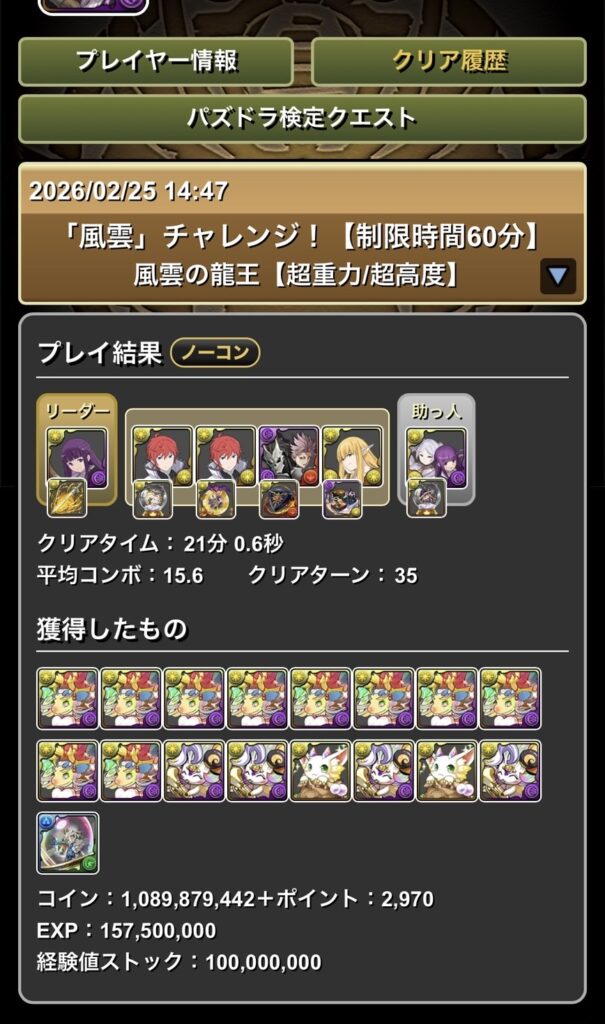Viewport: 605px width, 1024px height.
Task: Expand the 風雲チャレンジ dungeon dropdown arrow
Action: click(557, 275)
